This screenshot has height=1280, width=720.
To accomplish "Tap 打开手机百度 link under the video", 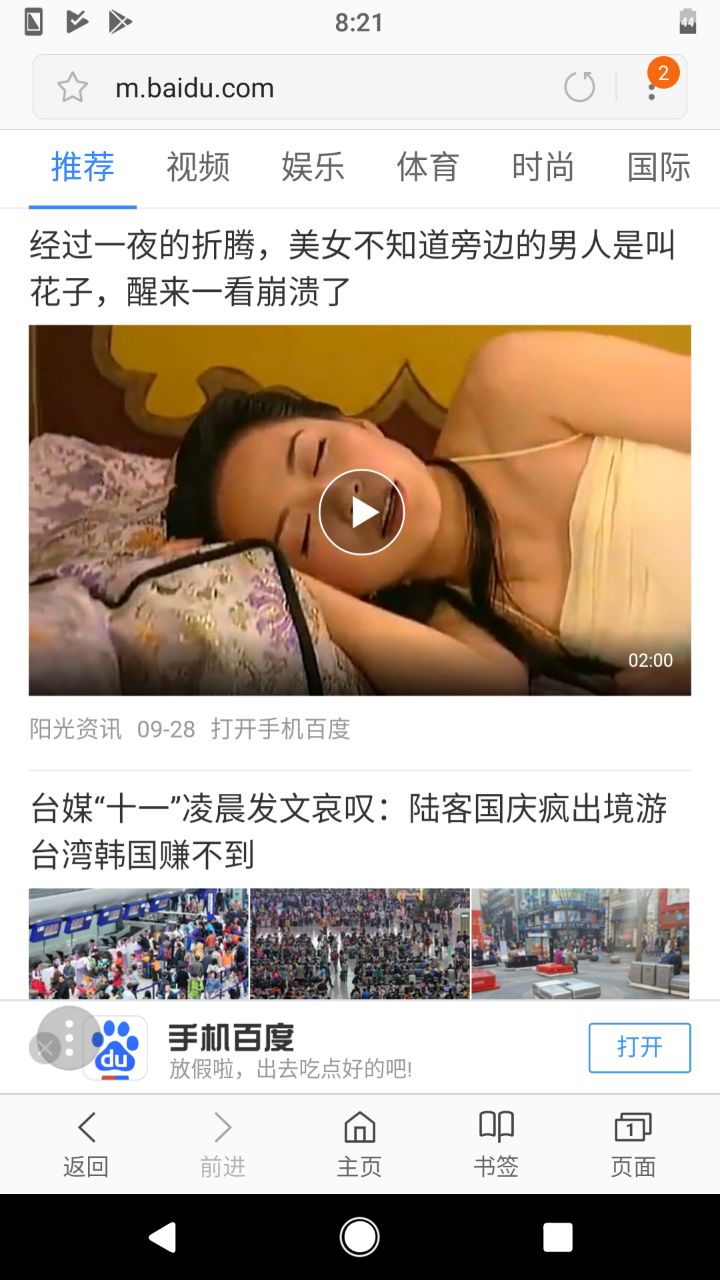I will pyautogui.click(x=280, y=729).
